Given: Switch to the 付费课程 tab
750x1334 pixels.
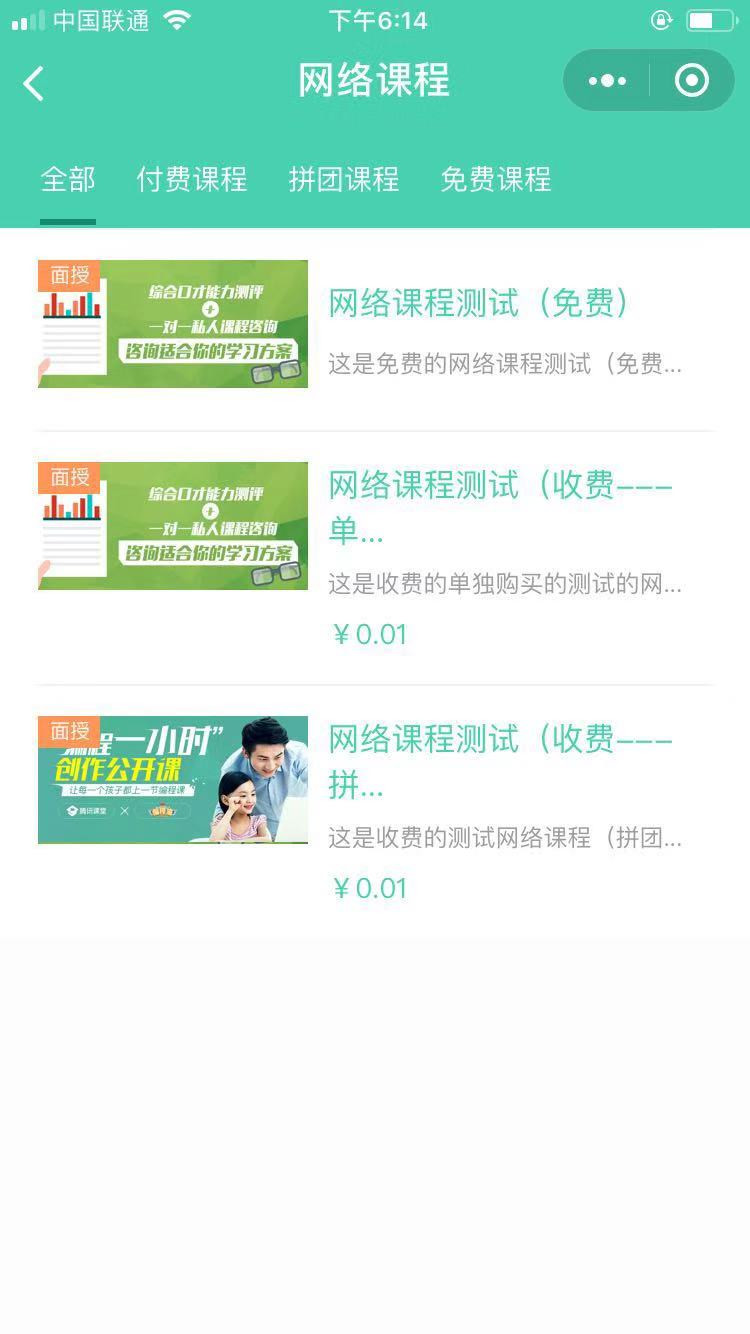Looking at the screenshot, I should pyautogui.click(x=192, y=180).
